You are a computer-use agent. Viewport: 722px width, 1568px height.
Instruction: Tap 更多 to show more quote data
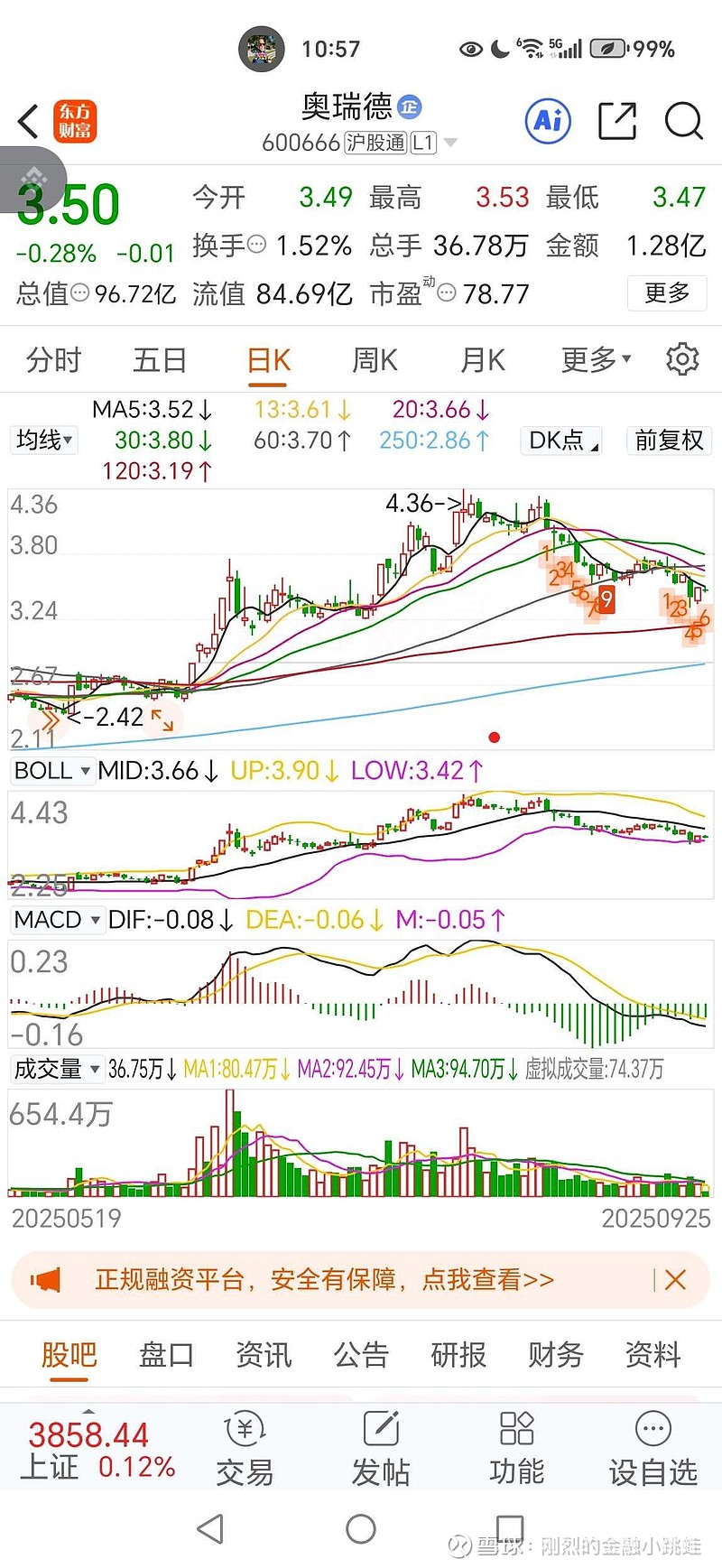(667, 293)
